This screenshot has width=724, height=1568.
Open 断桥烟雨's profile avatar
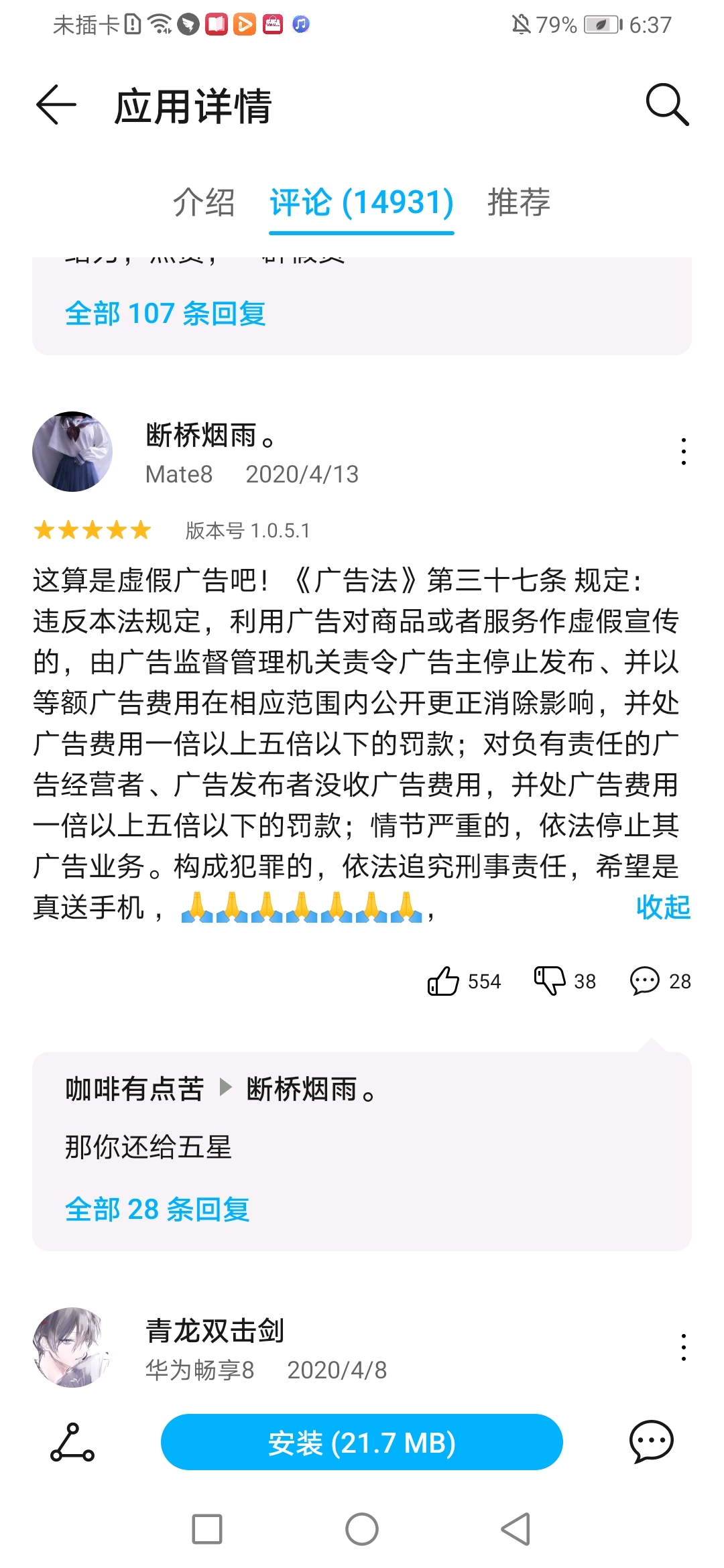tap(72, 452)
